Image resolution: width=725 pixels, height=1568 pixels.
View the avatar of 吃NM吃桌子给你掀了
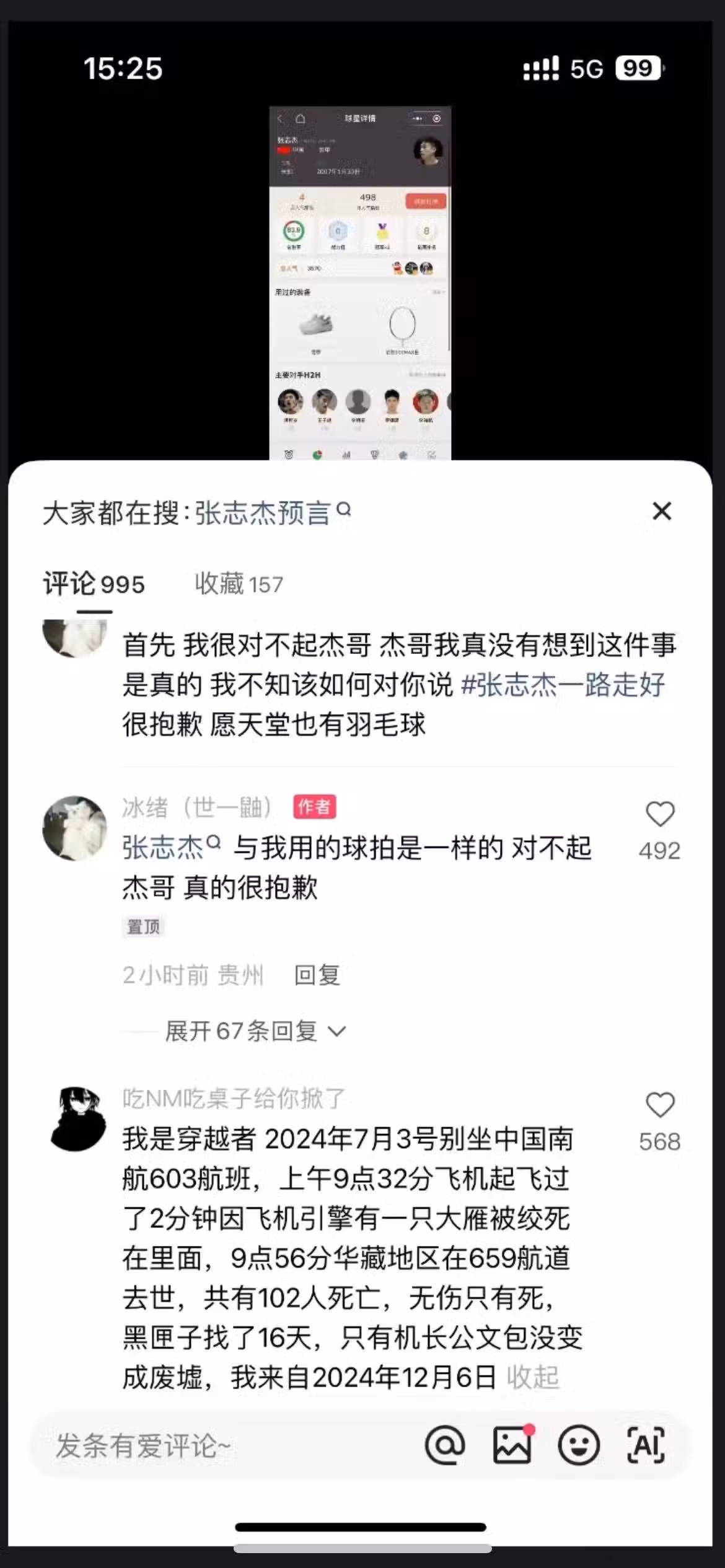[77, 1119]
